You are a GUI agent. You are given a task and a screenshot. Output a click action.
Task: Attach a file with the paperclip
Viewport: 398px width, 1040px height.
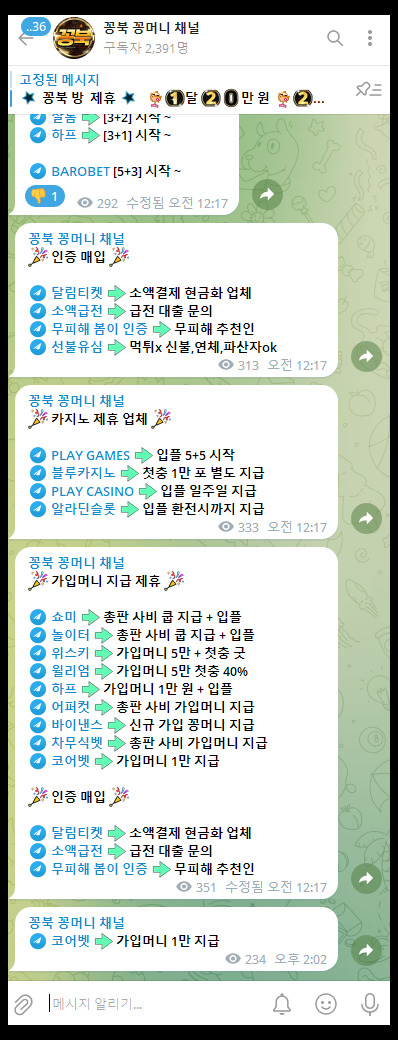coord(23,1004)
